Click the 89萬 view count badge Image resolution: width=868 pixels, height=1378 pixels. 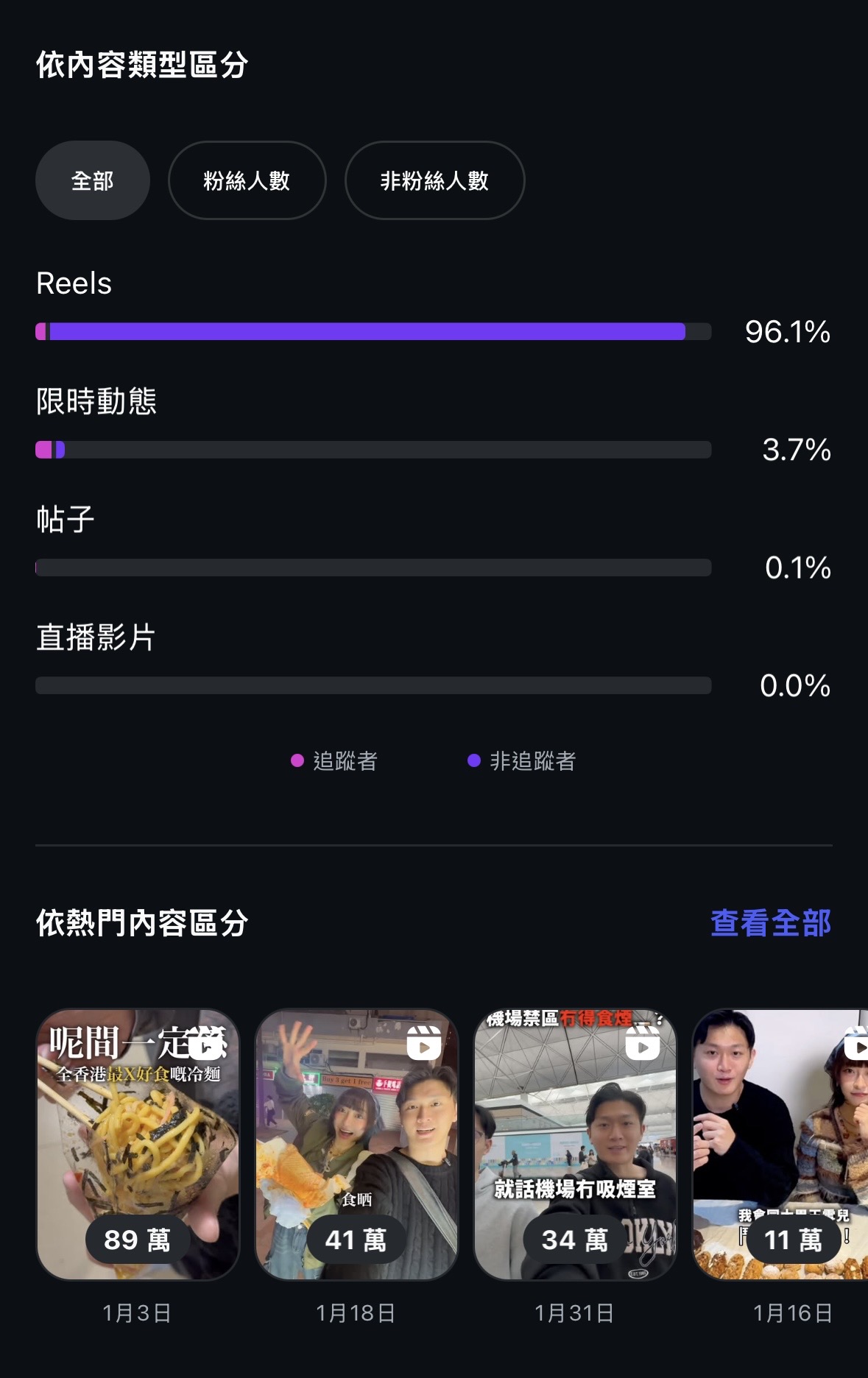pyautogui.click(x=137, y=1240)
